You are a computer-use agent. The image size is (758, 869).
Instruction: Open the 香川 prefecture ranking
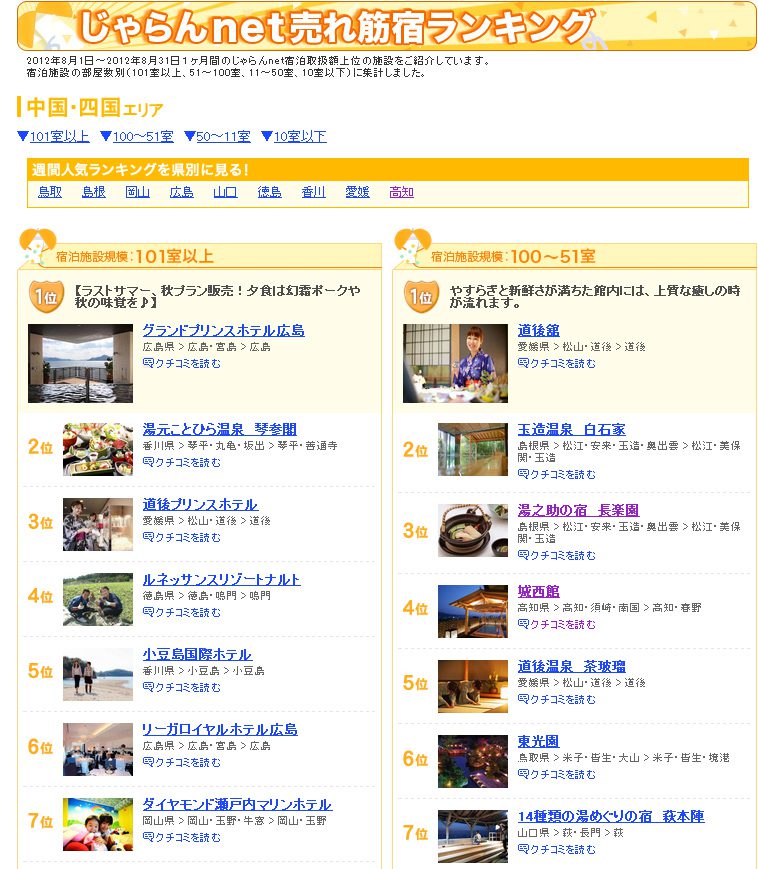click(x=313, y=192)
